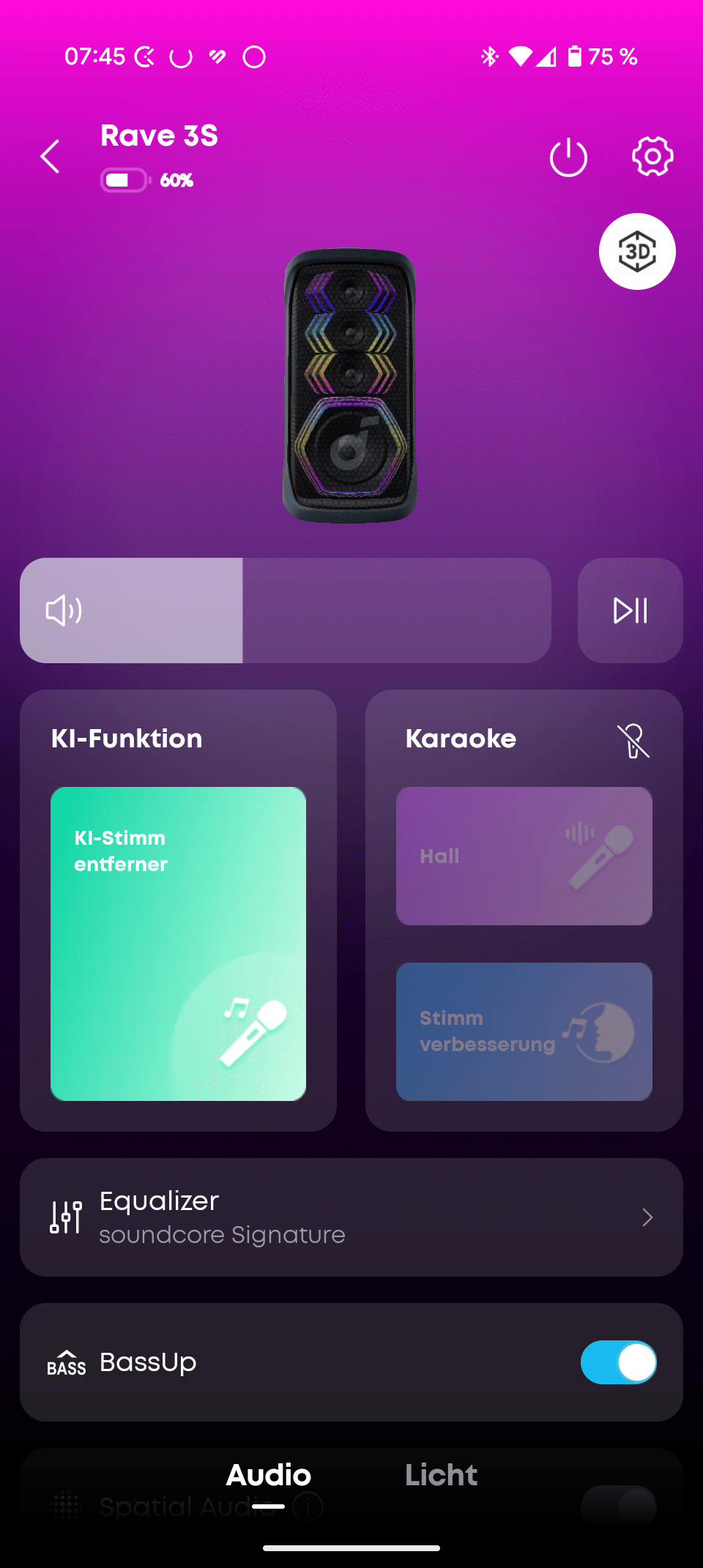The image size is (703, 1568).
Task: Toggle play/pause playback
Action: tap(630, 611)
